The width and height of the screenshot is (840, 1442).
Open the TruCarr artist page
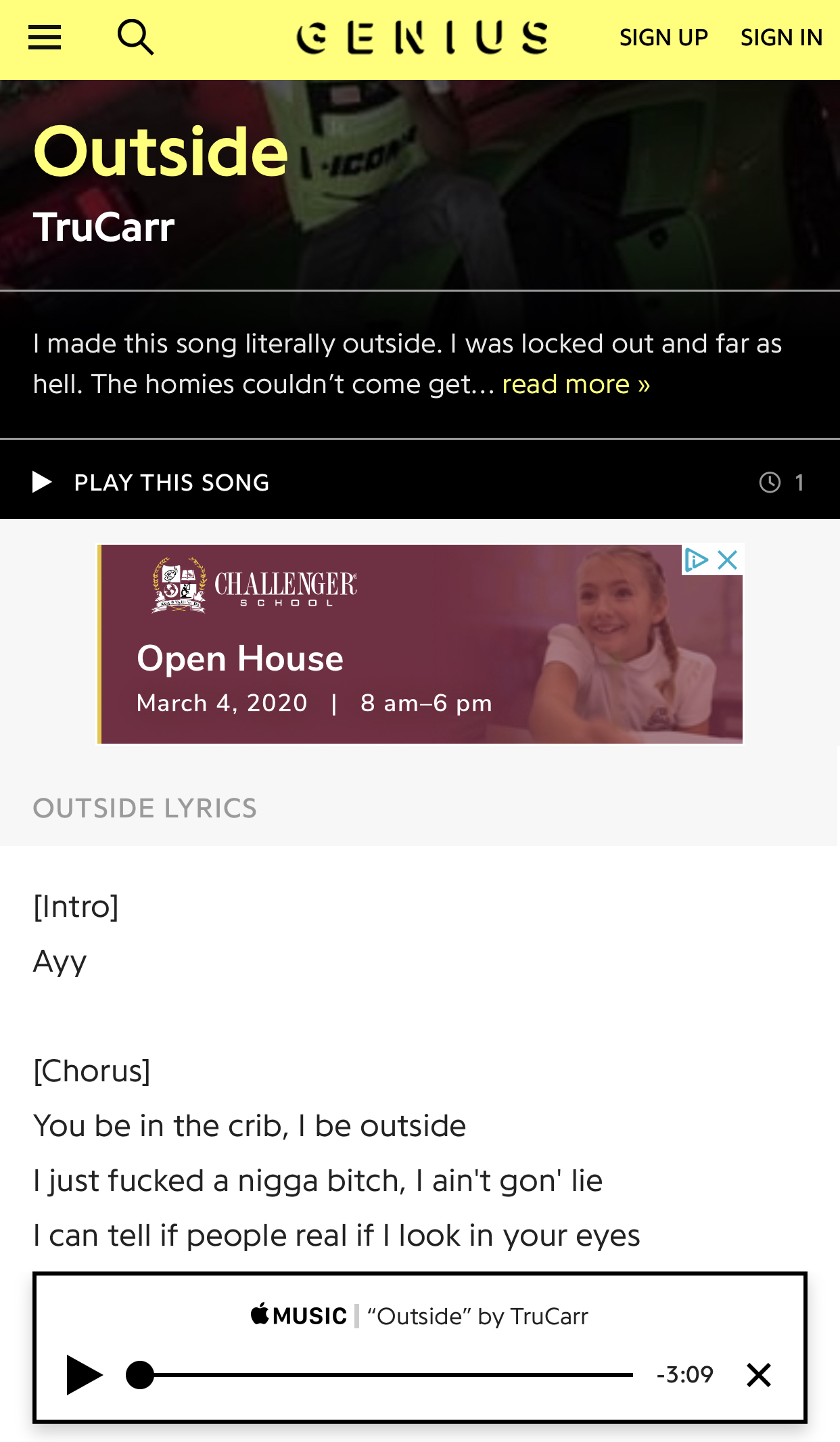click(x=104, y=227)
